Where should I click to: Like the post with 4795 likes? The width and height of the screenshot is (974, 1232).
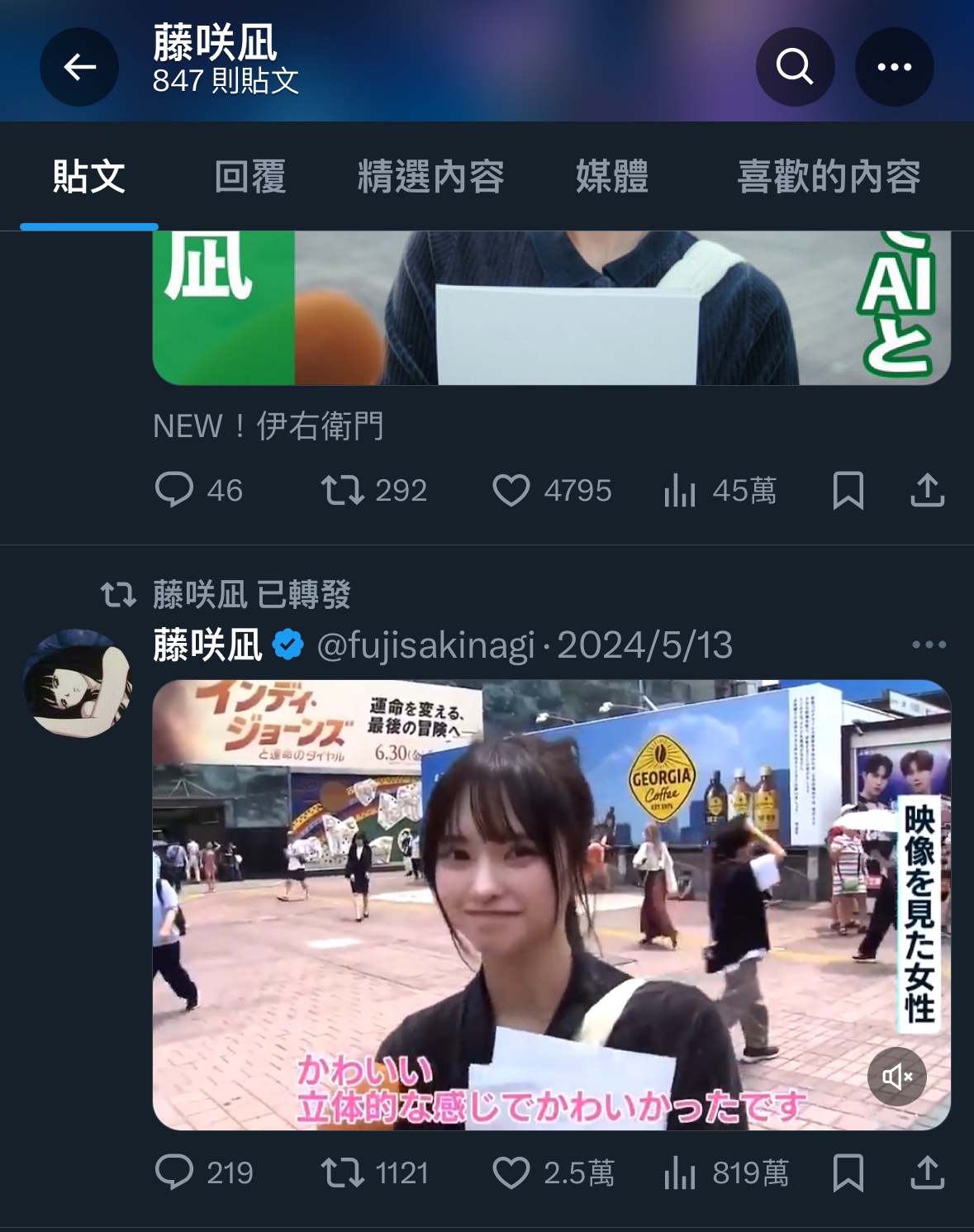click(x=511, y=490)
